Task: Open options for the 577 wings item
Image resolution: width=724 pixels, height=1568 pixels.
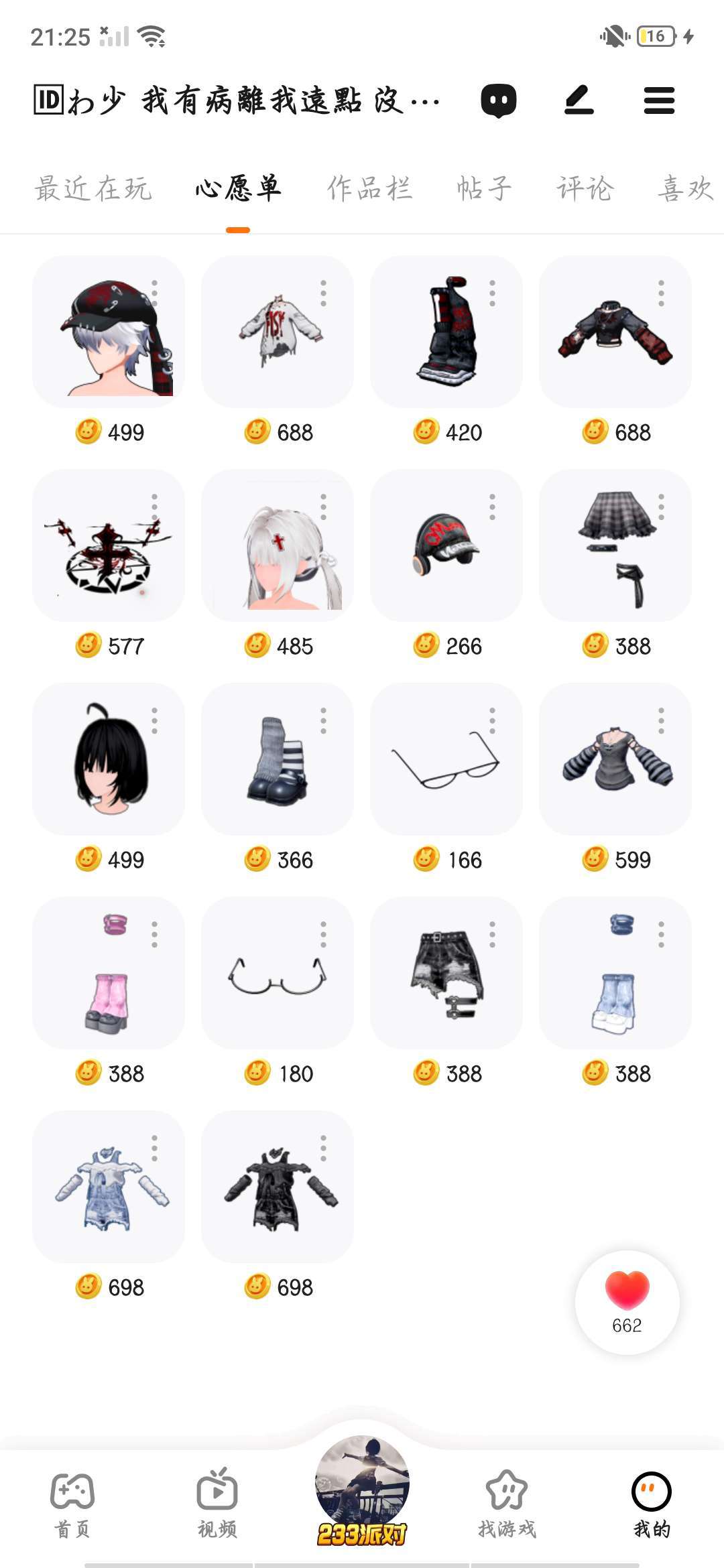Action: point(154,507)
